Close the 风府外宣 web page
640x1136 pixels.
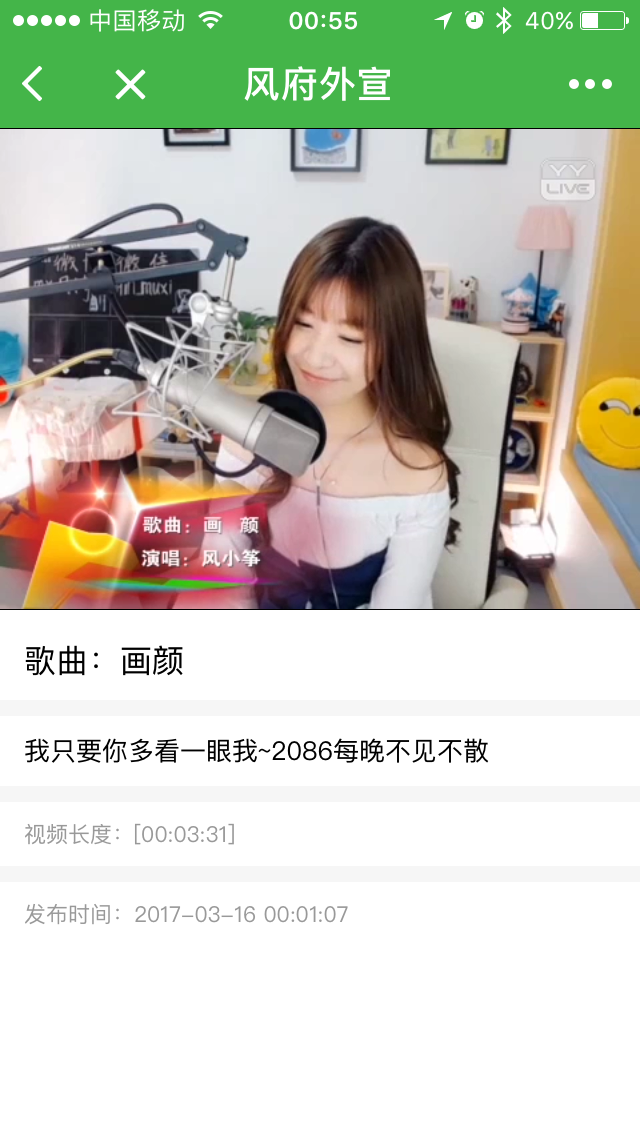click(x=130, y=85)
